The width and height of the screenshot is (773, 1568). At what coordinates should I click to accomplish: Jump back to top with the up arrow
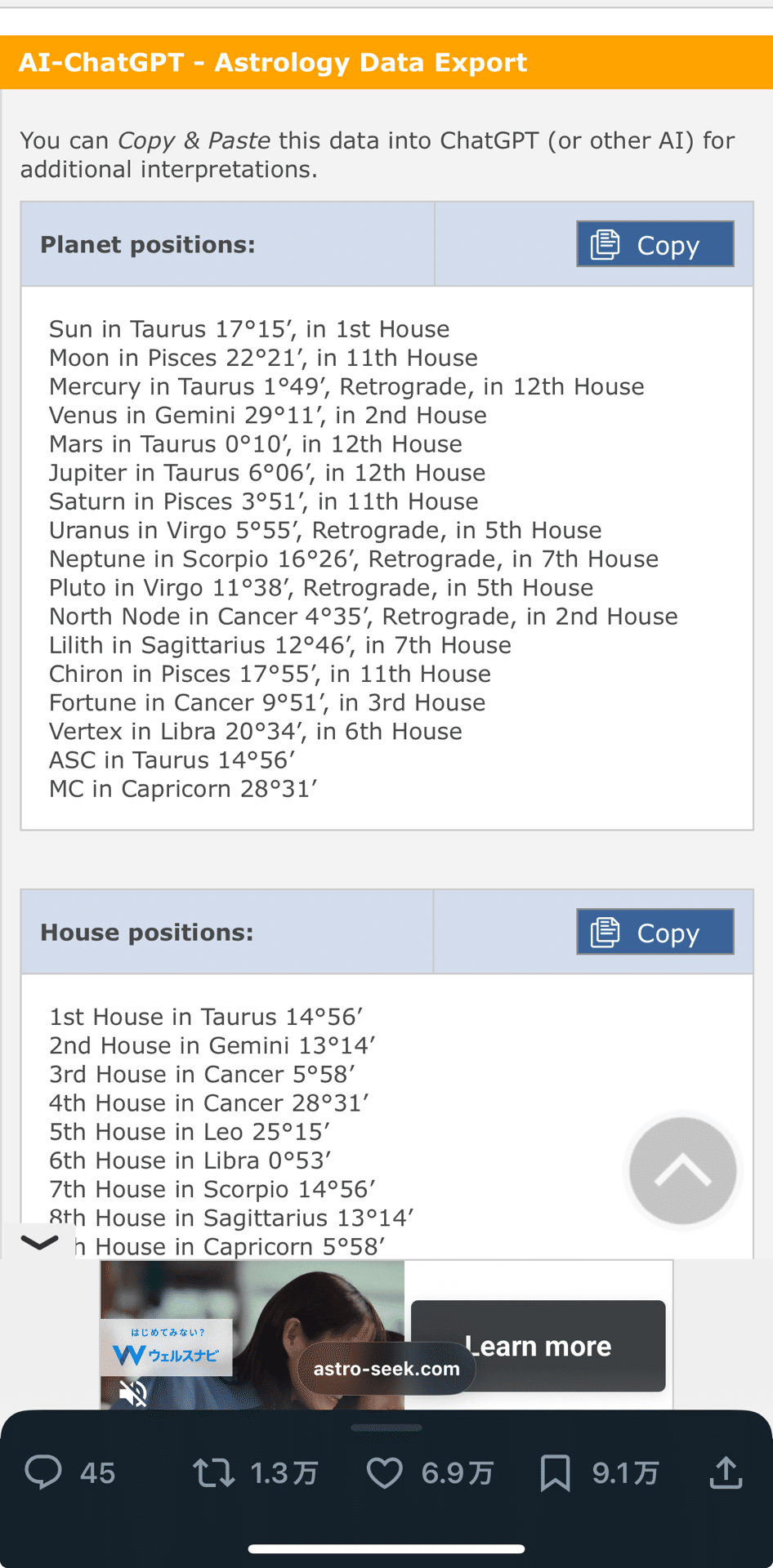click(682, 1171)
